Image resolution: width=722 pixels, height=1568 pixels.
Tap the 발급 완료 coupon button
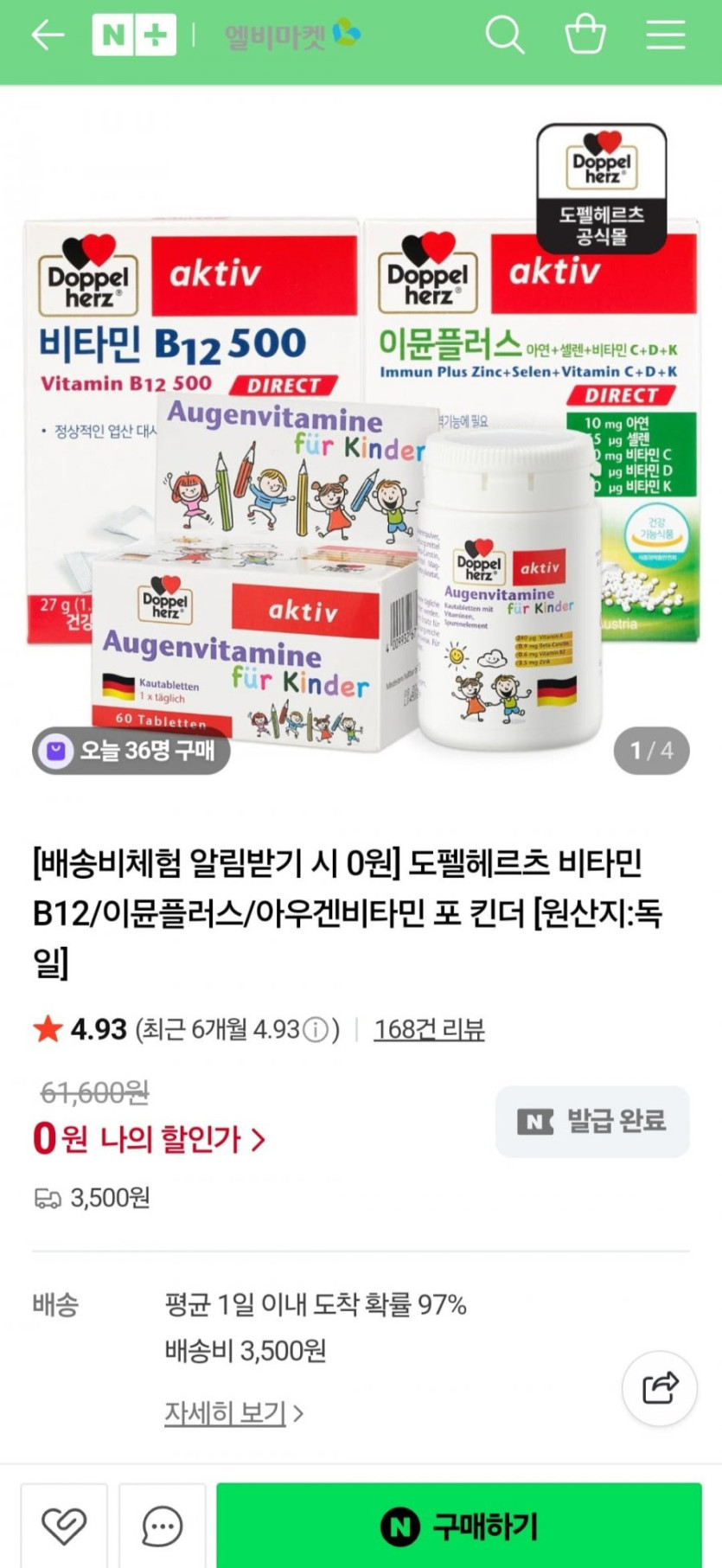click(592, 1122)
